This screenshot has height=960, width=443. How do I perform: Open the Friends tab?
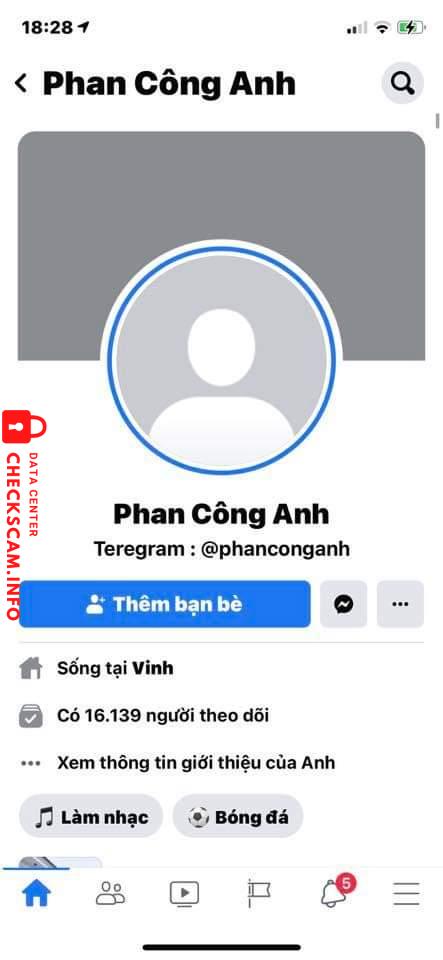tap(111, 894)
